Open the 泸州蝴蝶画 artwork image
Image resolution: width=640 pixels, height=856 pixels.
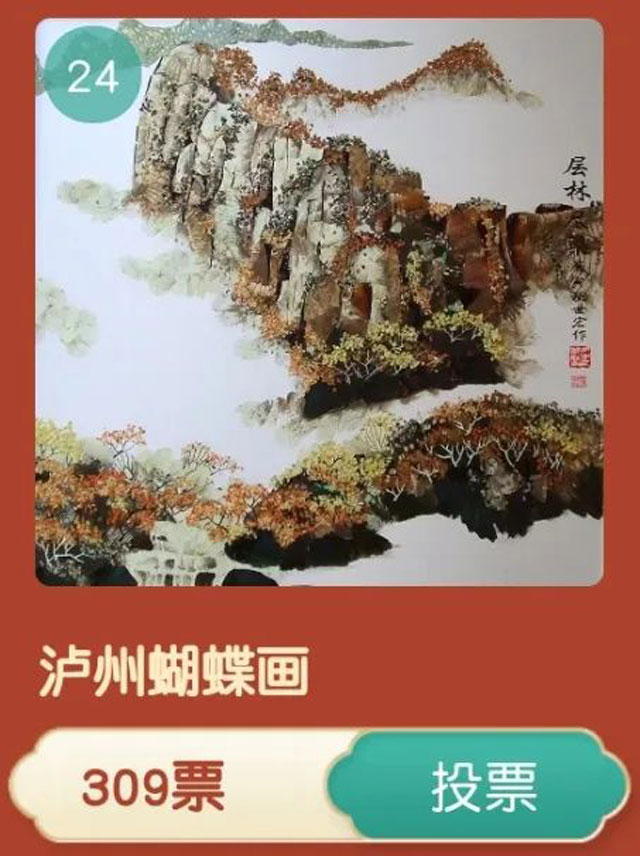click(319, 302)
